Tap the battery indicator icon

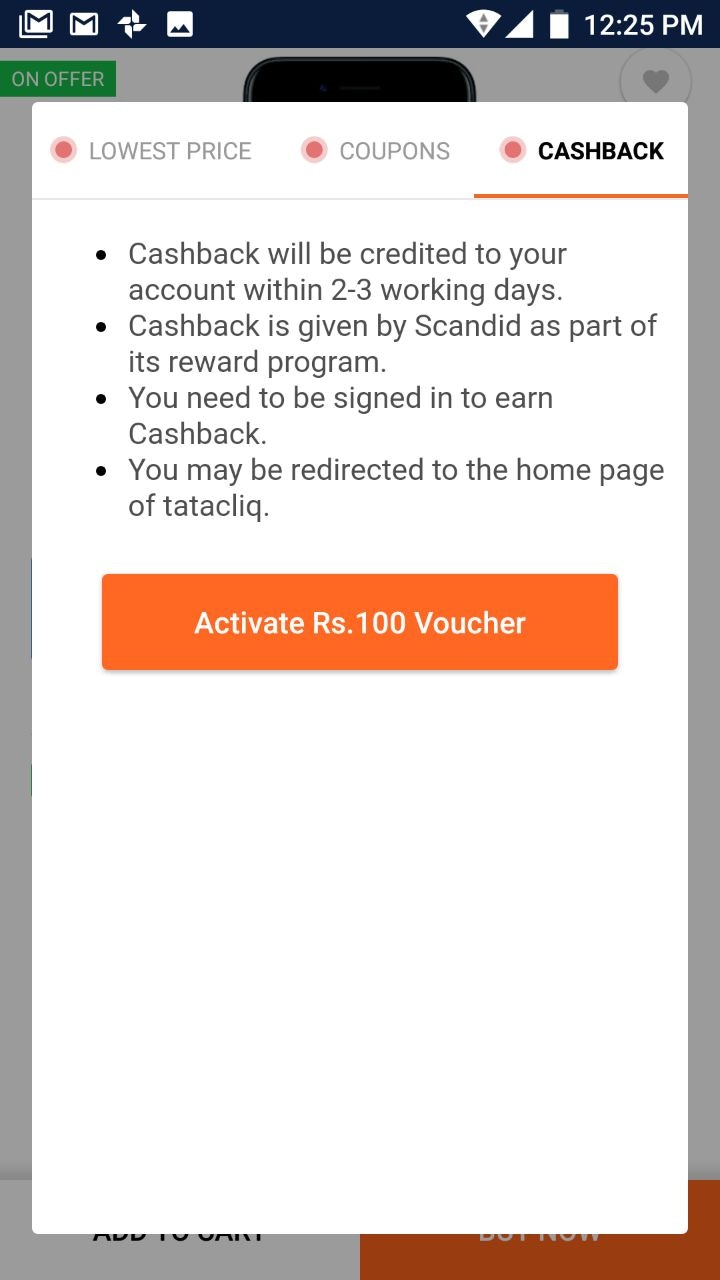point(559,24)
